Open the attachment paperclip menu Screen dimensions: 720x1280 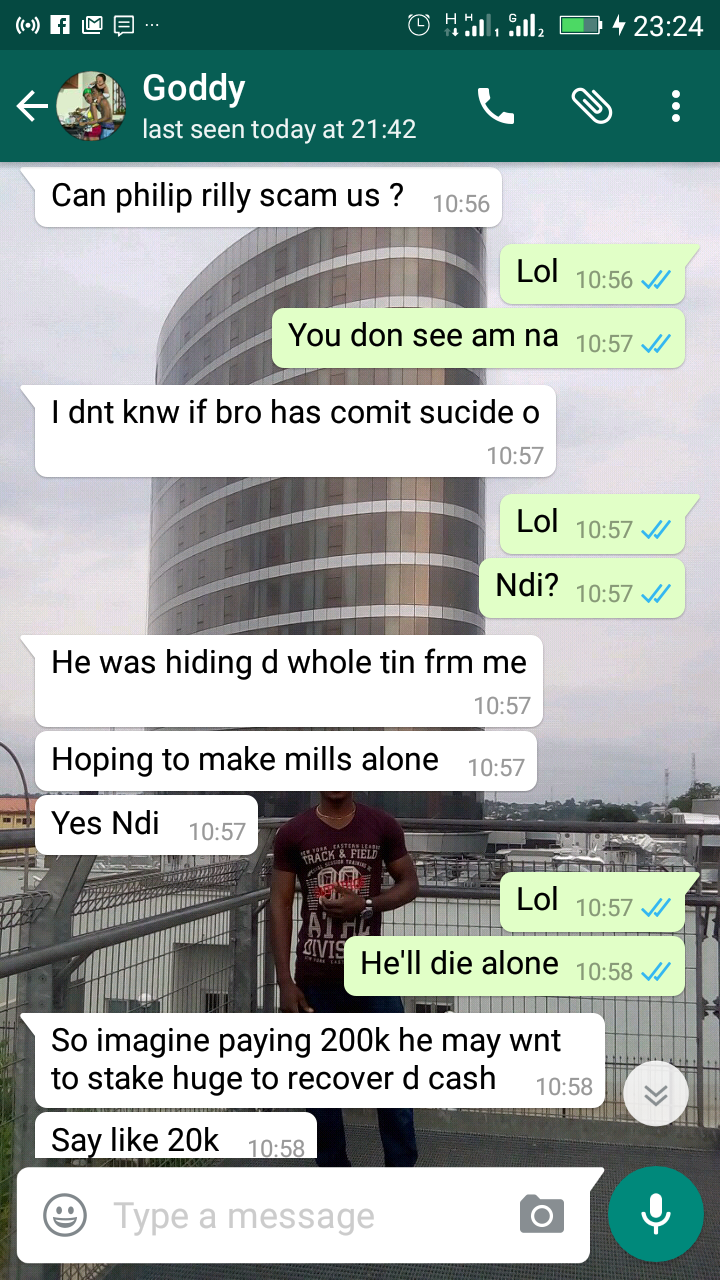[592, 106]
